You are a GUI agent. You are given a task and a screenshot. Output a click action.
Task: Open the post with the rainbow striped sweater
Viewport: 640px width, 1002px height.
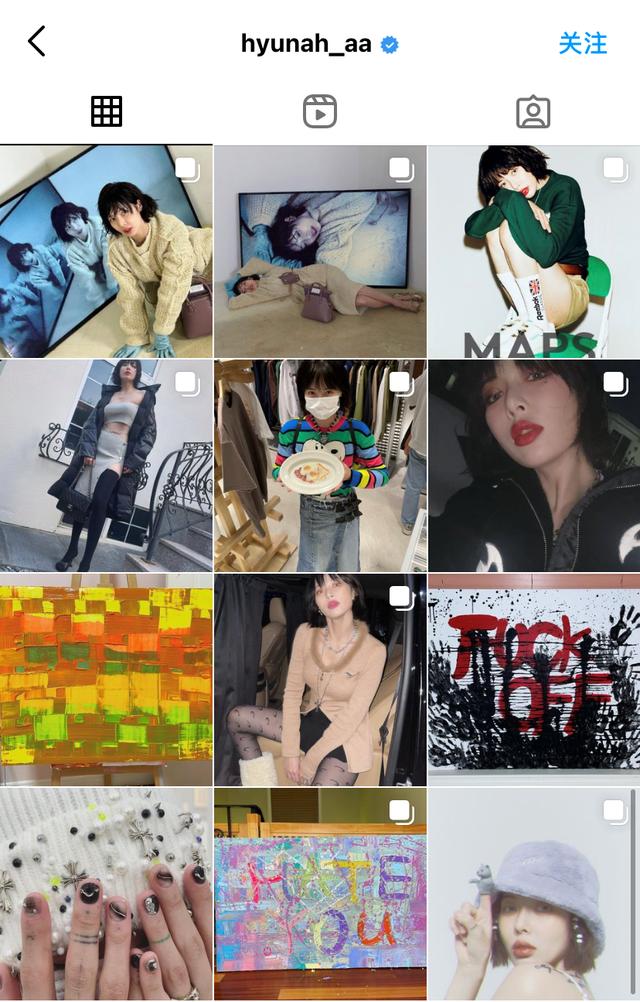tap(319, 465)
